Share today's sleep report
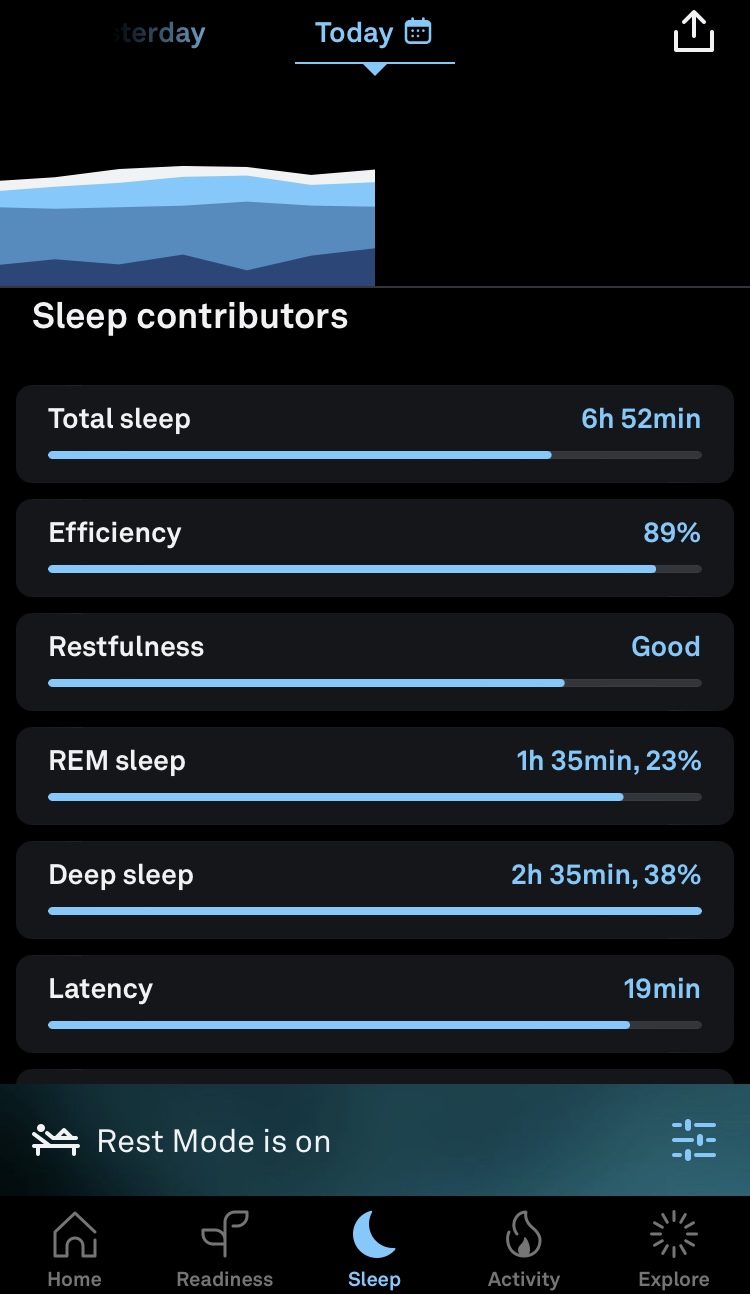Screen dimensions: 750x1294 (694, 32)
